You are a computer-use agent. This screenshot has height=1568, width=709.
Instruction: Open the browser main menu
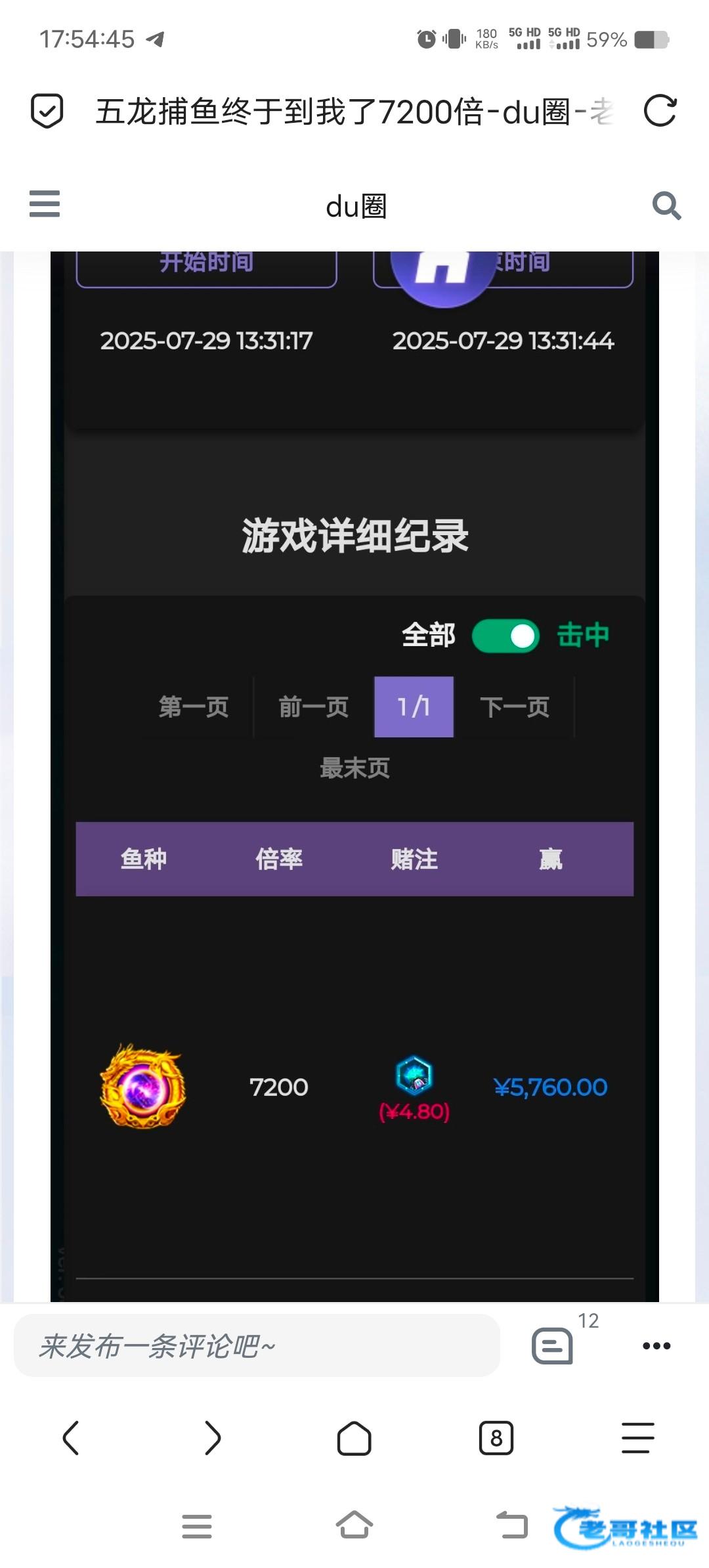(x=637, y=1439)
